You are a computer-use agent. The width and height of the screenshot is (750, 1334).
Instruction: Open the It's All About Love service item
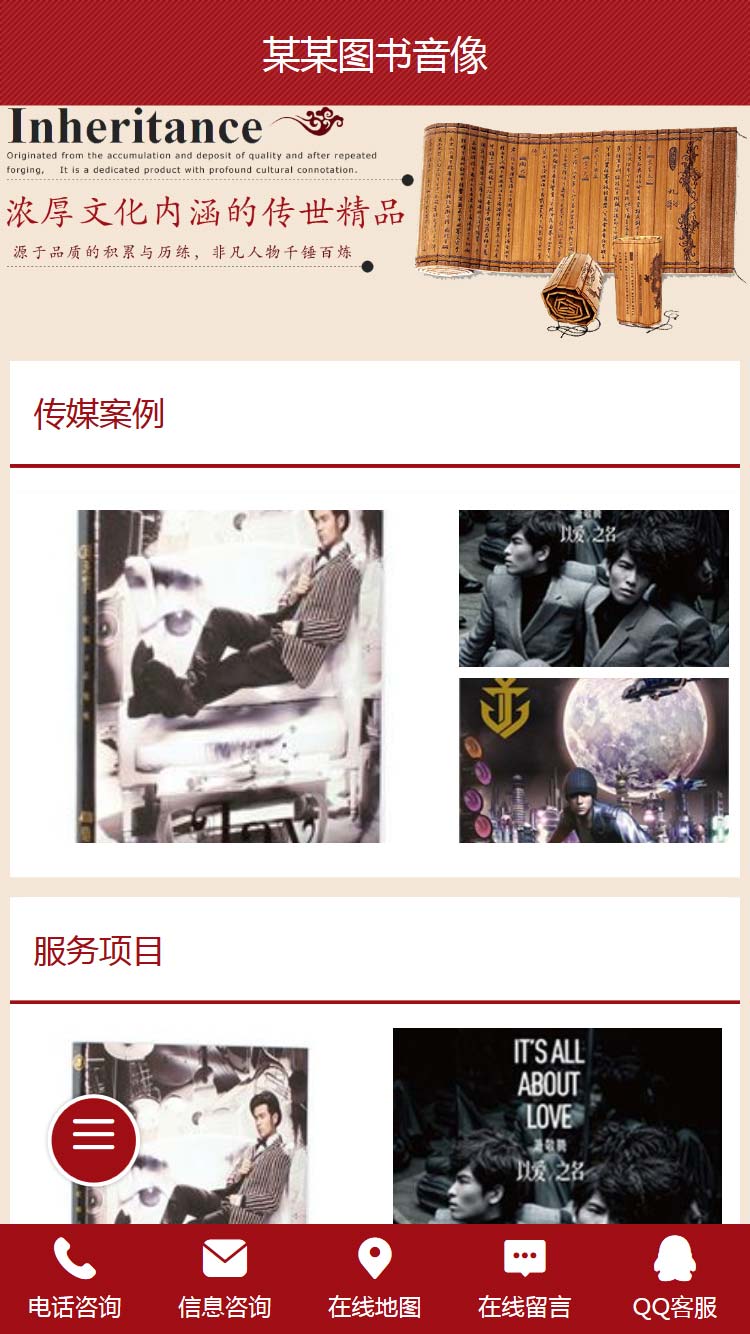tap(557, 1125)
